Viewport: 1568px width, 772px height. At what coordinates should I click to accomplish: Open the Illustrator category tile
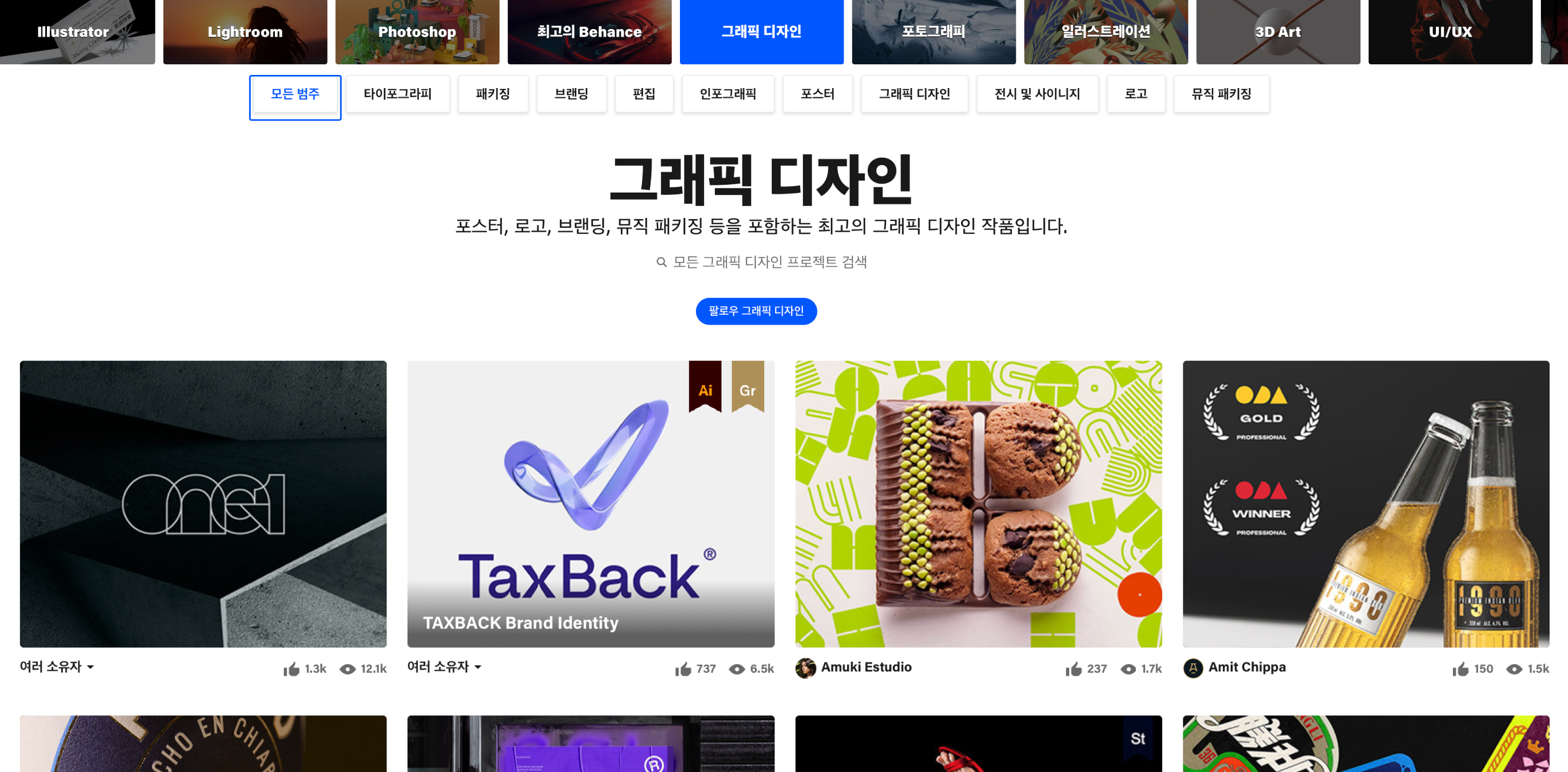click(73, 31)
